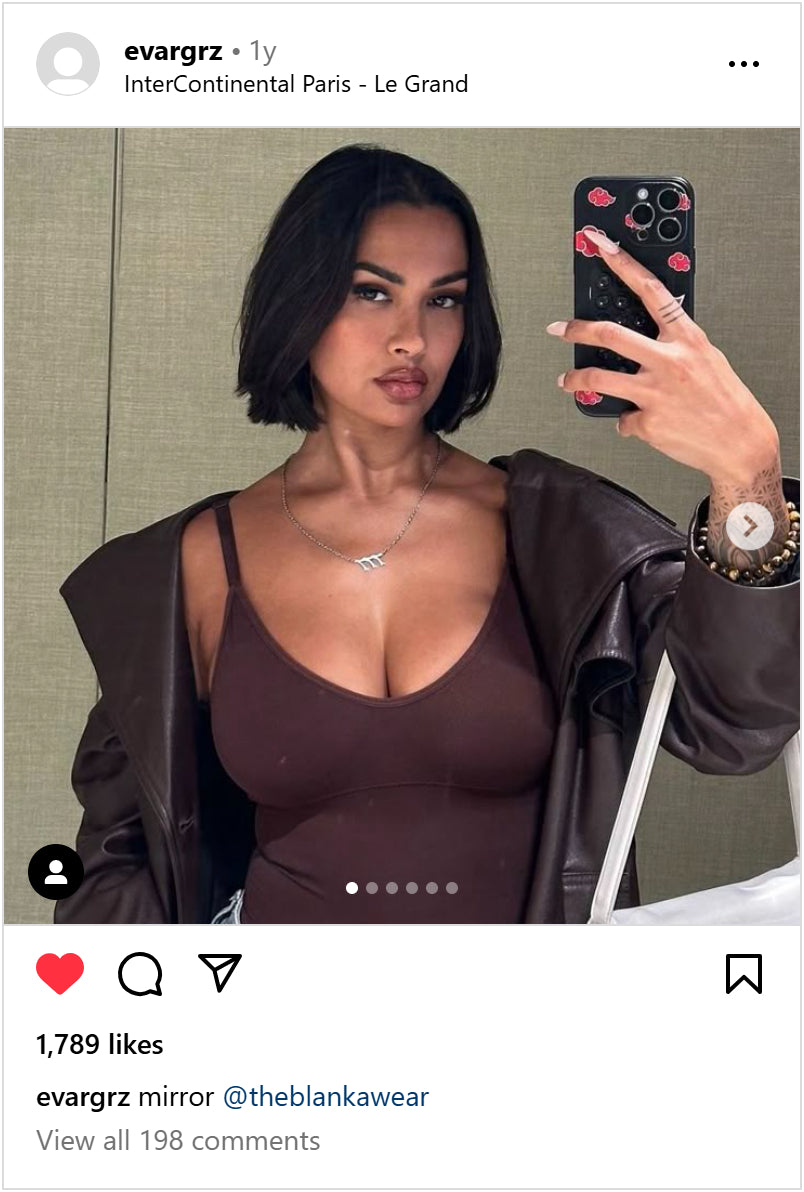
Task: Open InterContinental Paris - Le Grand location
Action: [296, 84]
